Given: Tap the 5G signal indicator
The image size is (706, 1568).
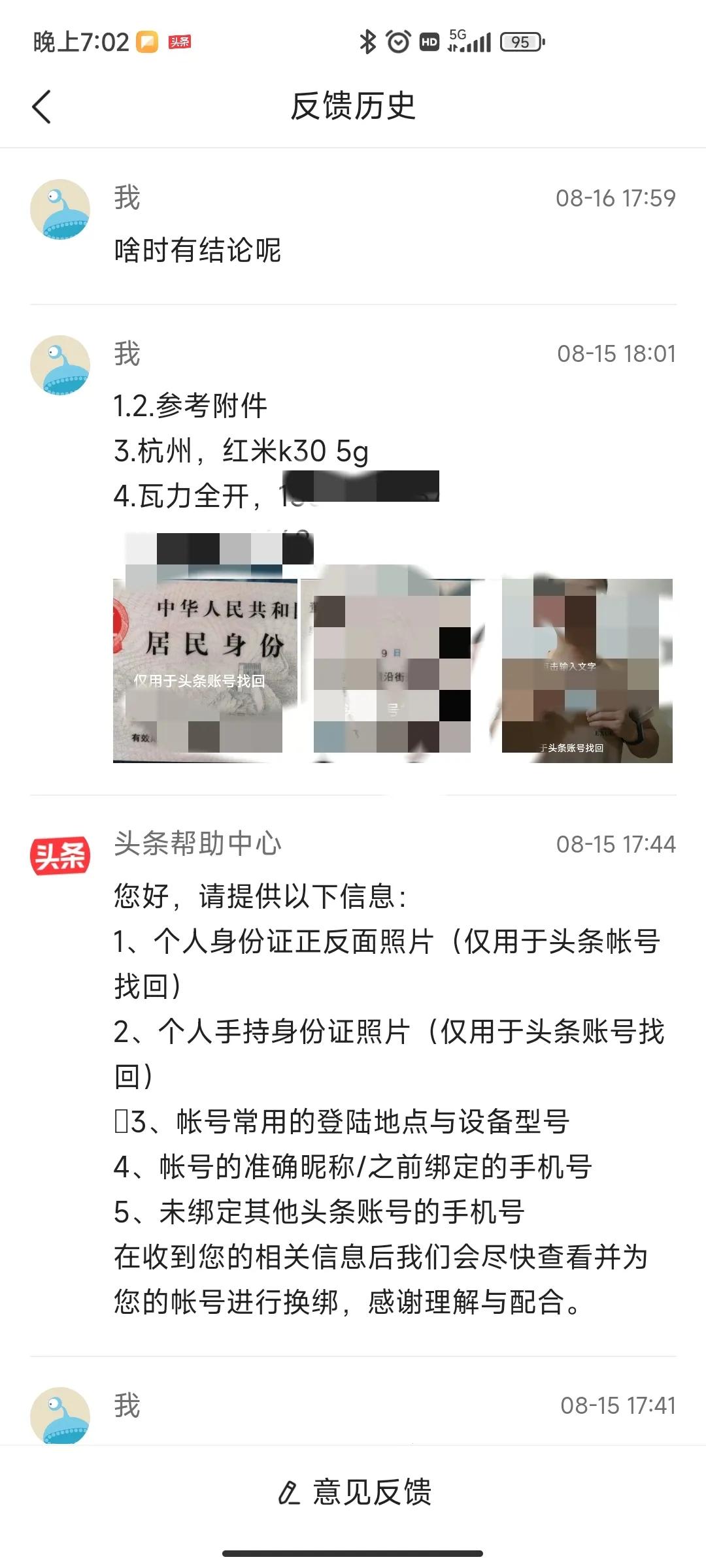Looking at the screenshot, I should tap(469, 41).
